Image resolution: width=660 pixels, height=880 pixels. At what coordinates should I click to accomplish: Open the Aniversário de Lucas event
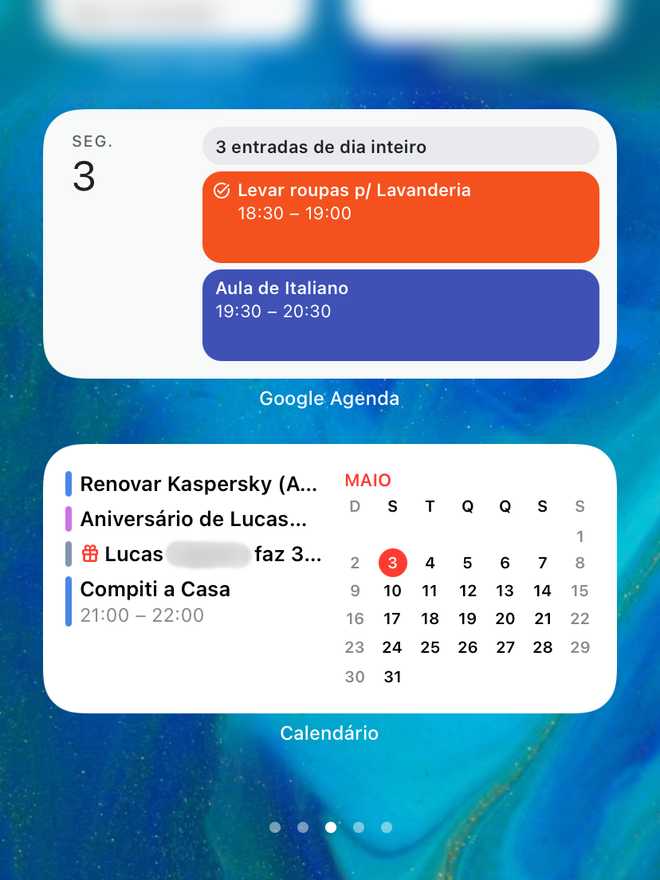pyautogui.click(x=195, y=519)
